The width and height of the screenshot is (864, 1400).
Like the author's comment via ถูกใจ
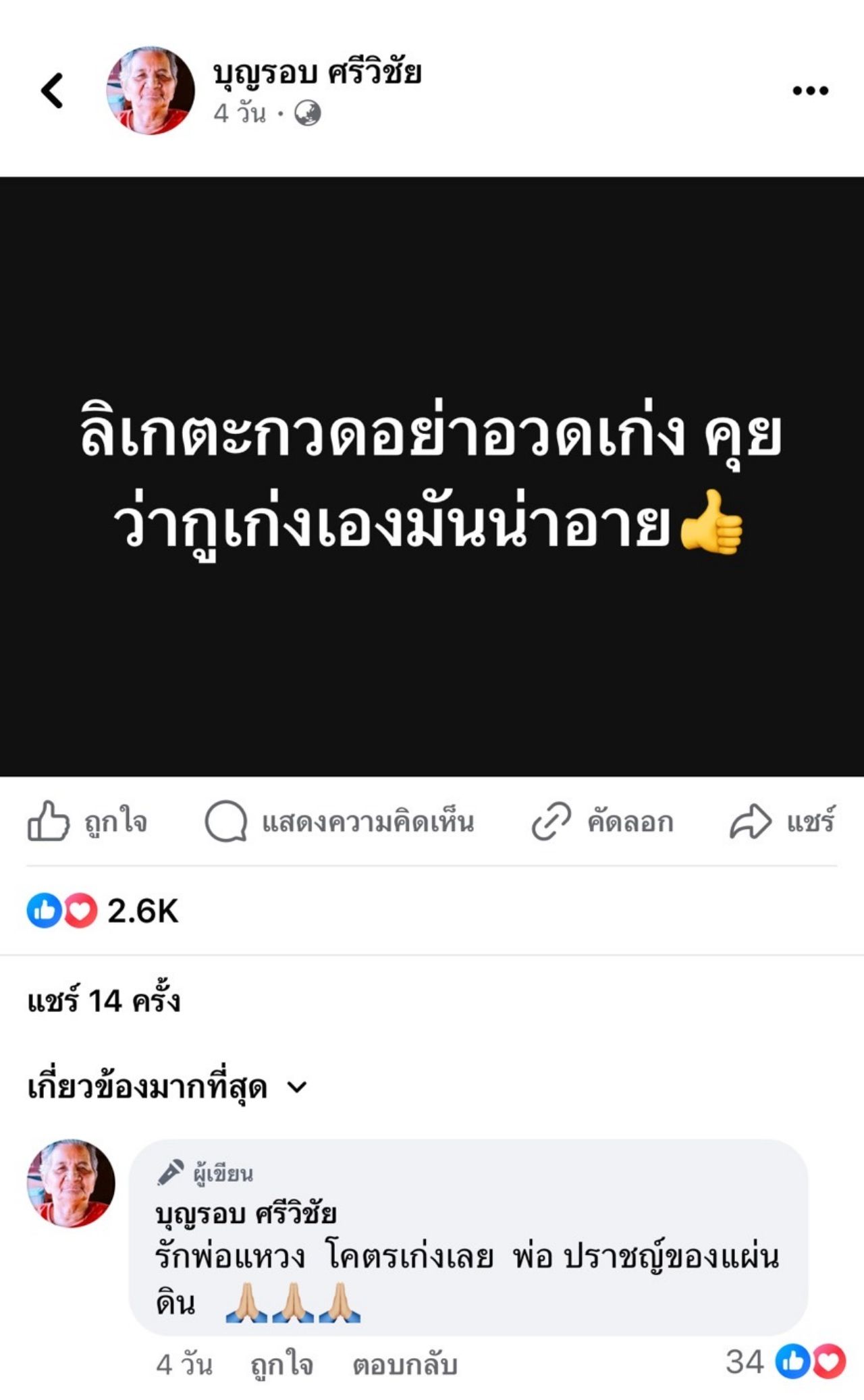(281, 1364)
